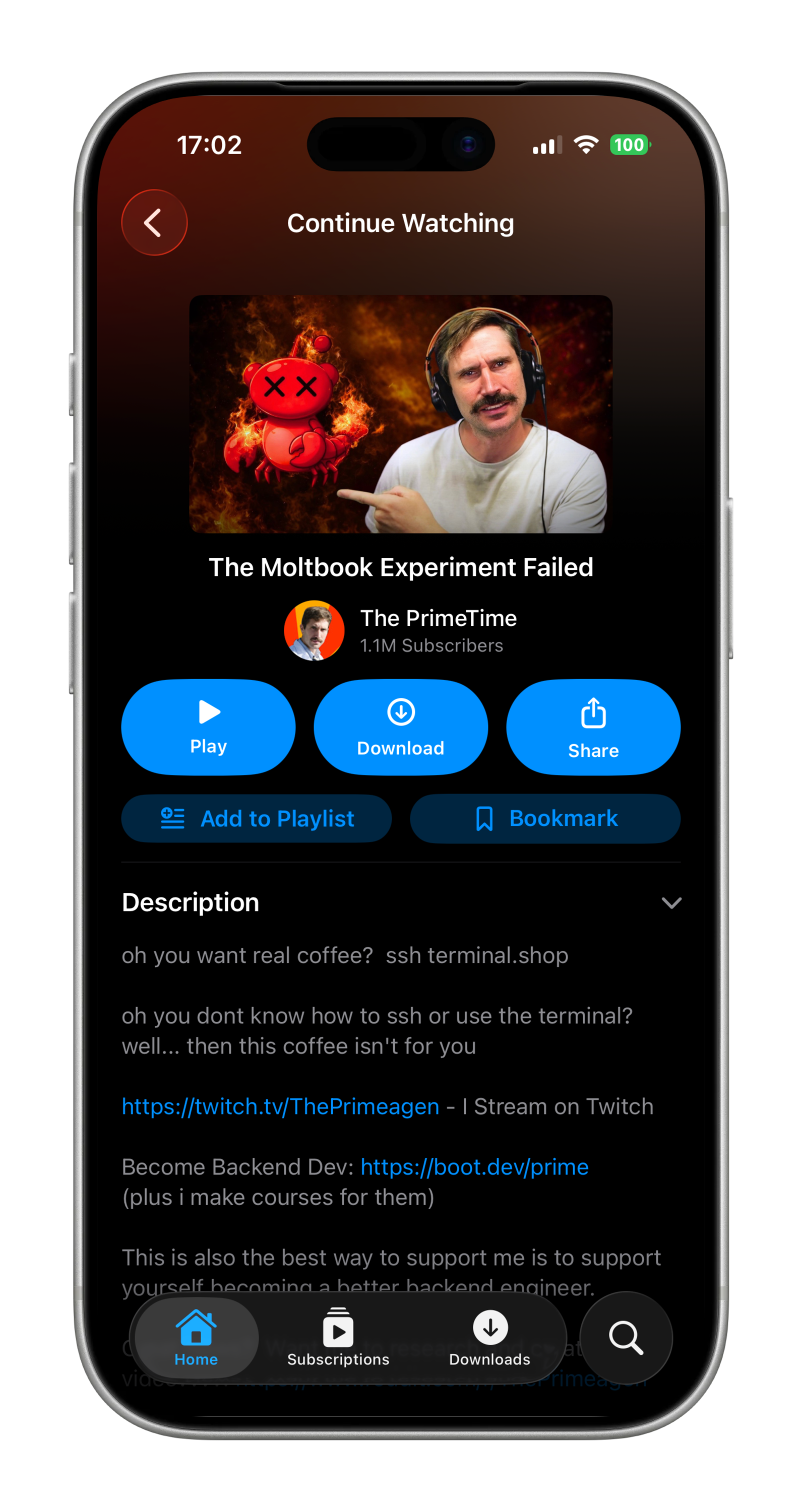This screenshot has width=802, height=1512.
Task: Open the boot.dev/prime link
Action: pos(474,1167)
